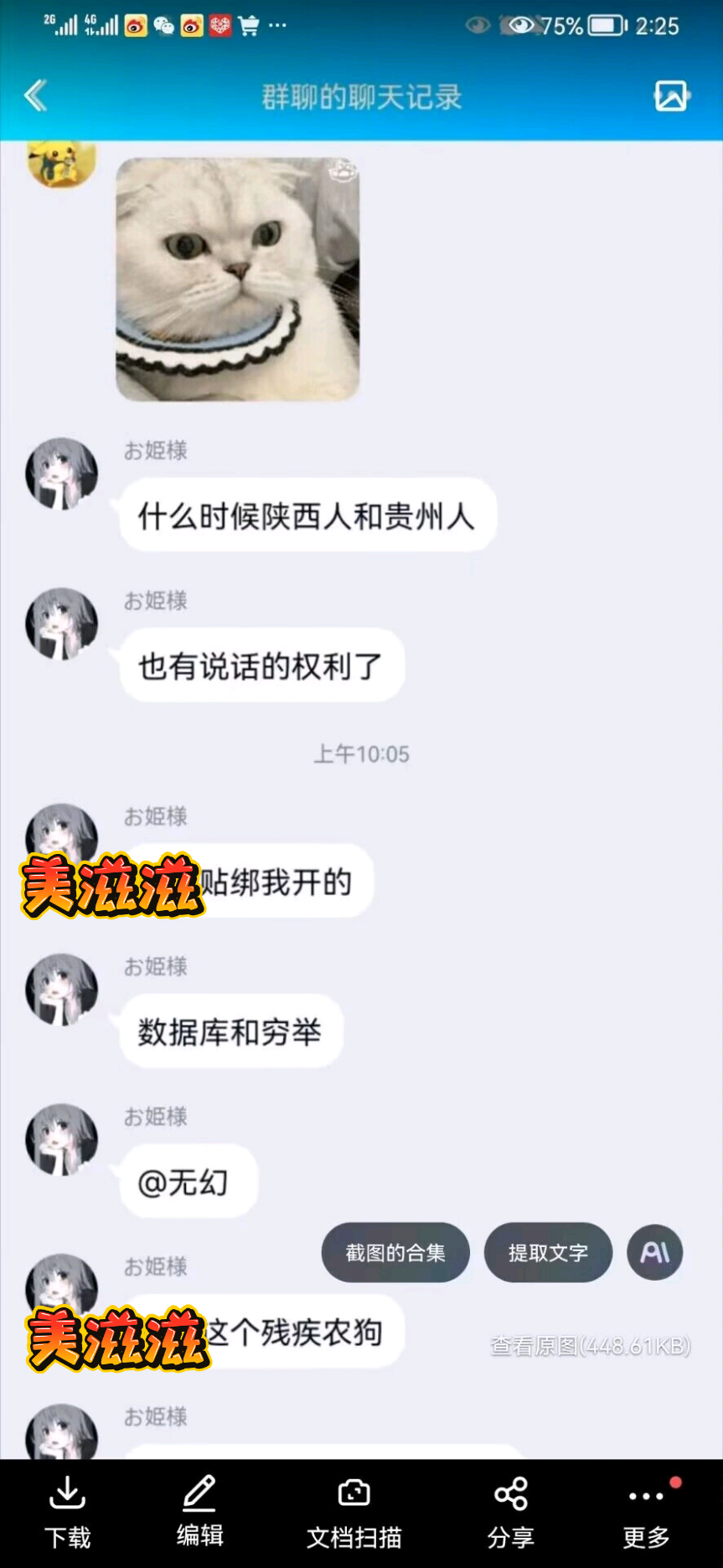This screenshot has height=1568, width=723.
Task: Open the AI assistant button
Action: 655,1252
